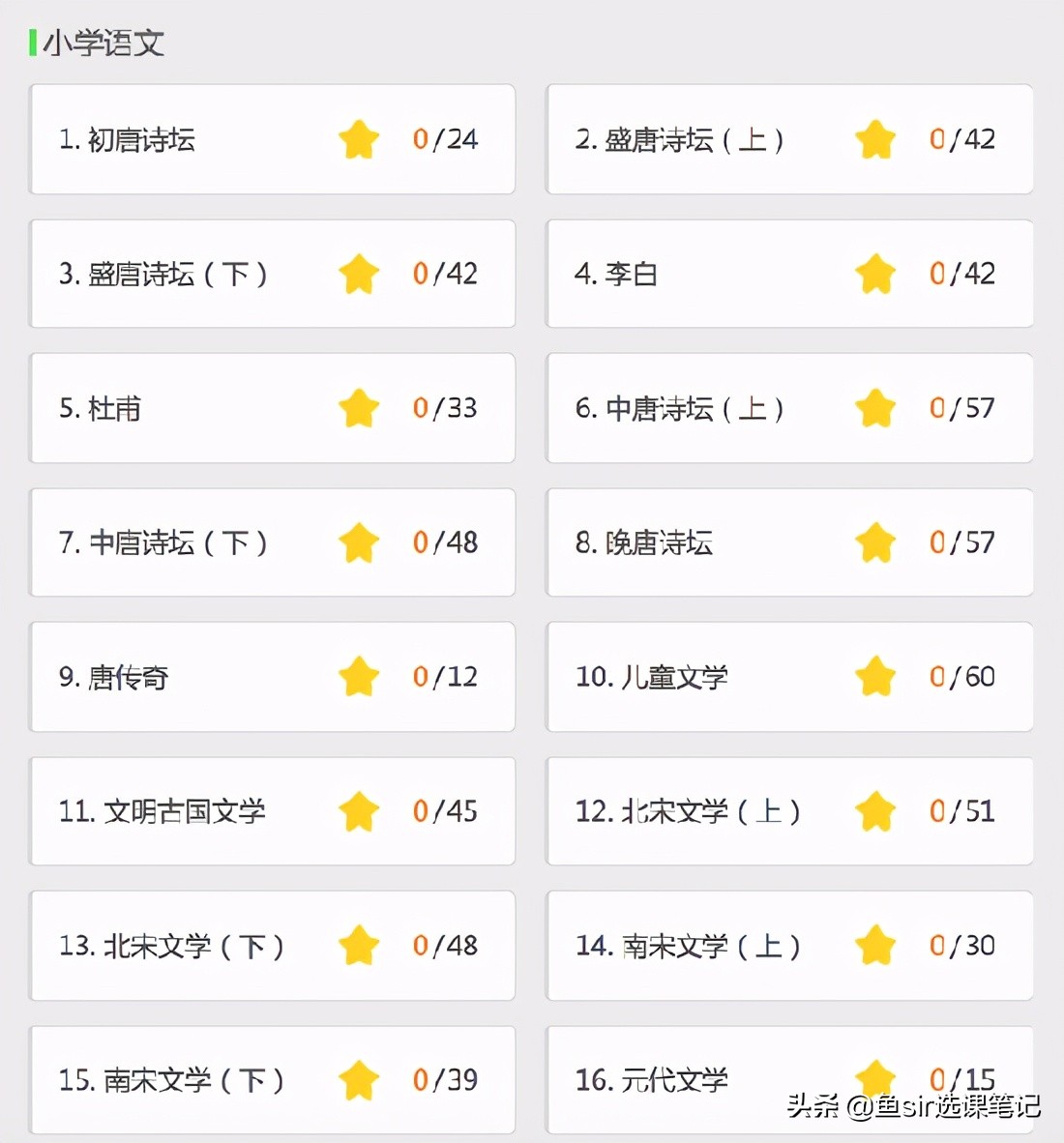Click the star on 文明古国文学 card

[x=360, y=811]
